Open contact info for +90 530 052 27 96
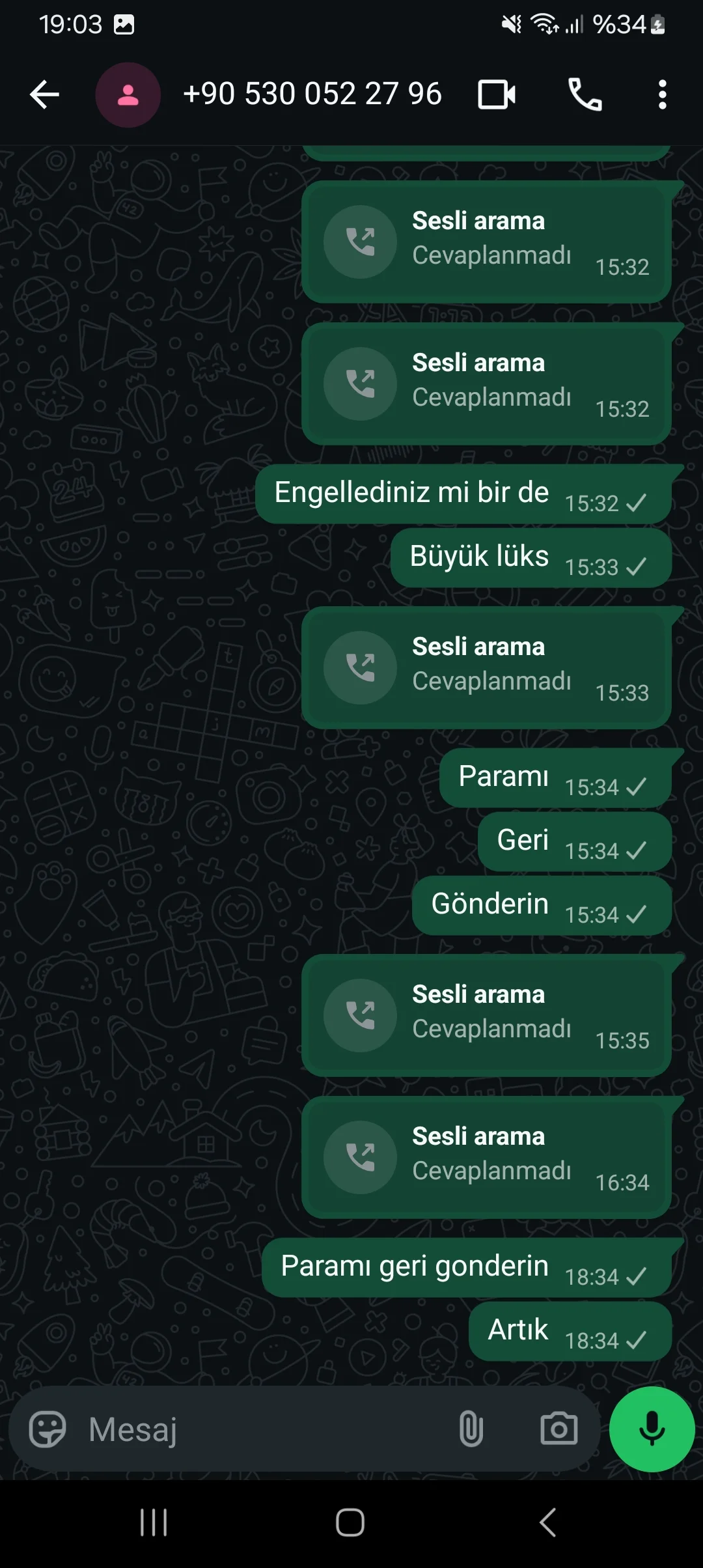 312,94
